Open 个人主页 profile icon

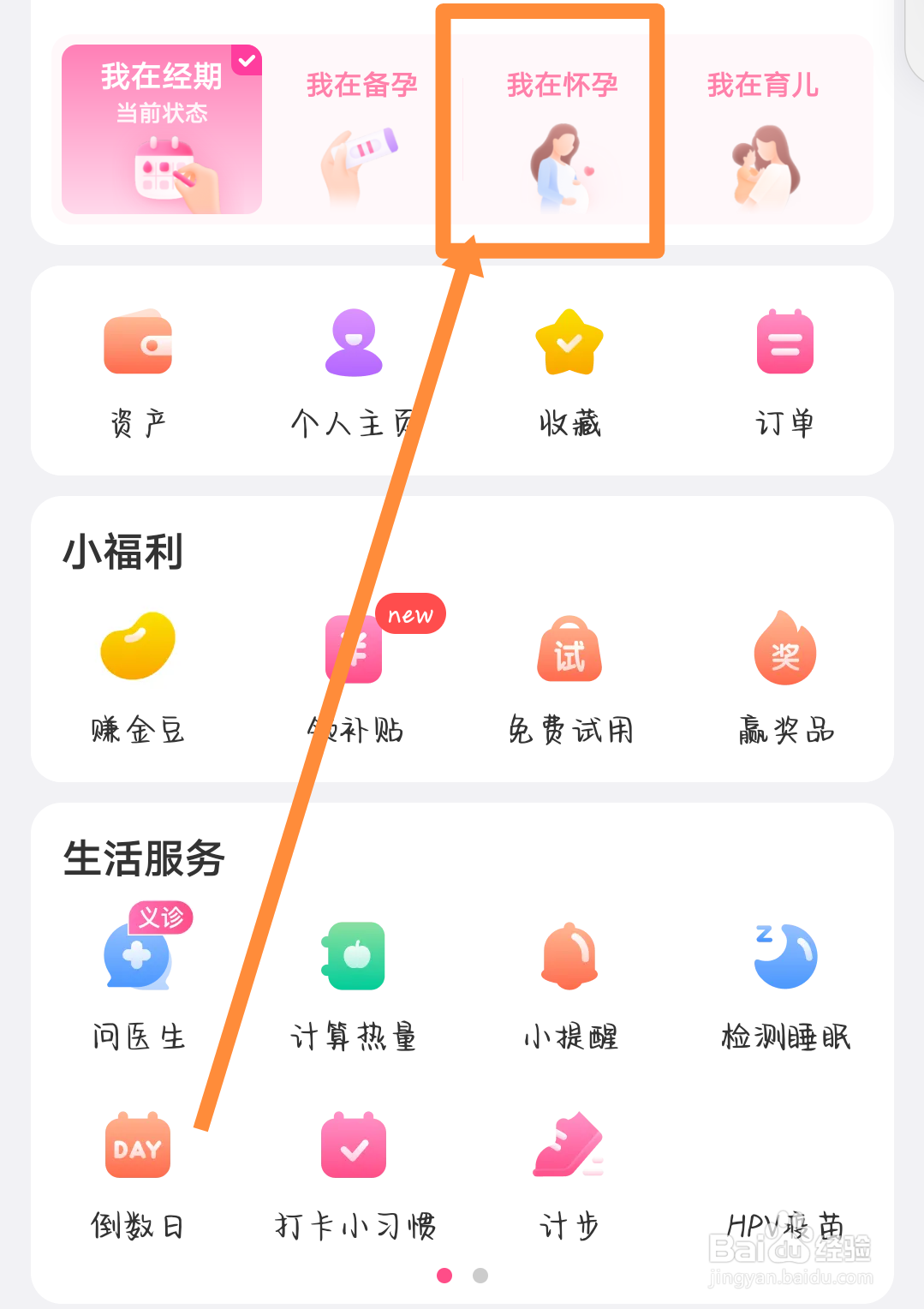353,343
